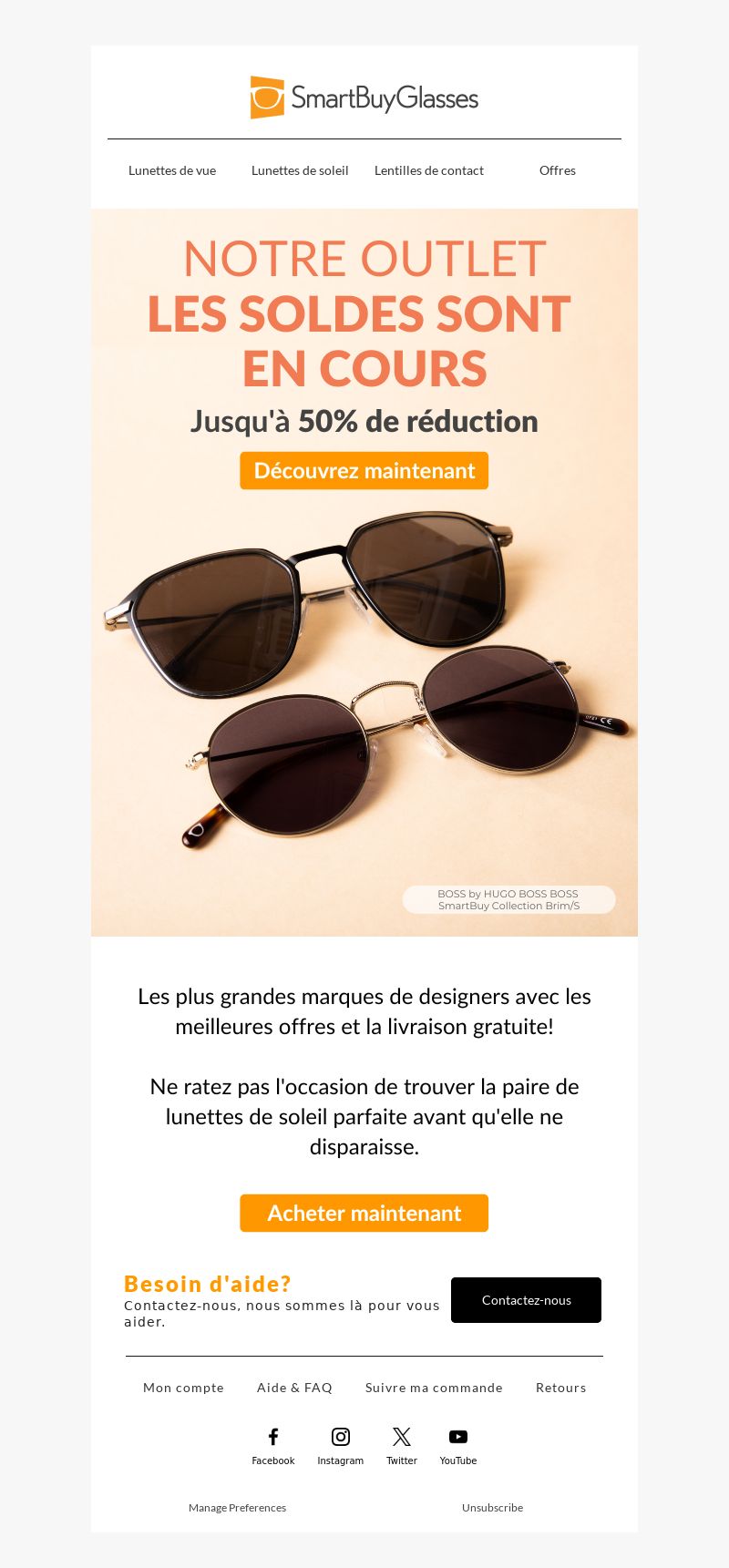Tap the black Contactez-nous button
Screen dimensions: 729x1568
(527, 1300)
